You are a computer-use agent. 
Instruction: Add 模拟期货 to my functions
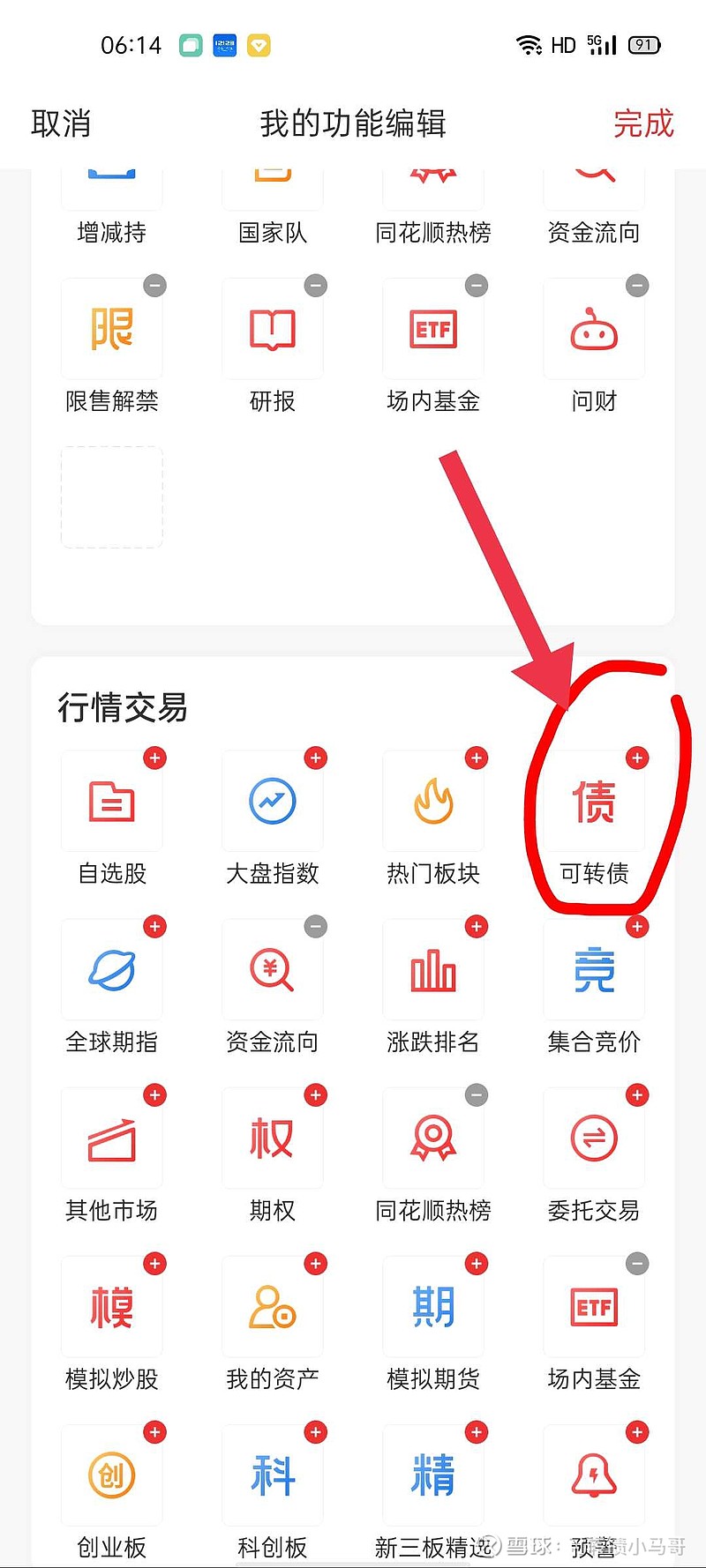[x=477, y=1264]
